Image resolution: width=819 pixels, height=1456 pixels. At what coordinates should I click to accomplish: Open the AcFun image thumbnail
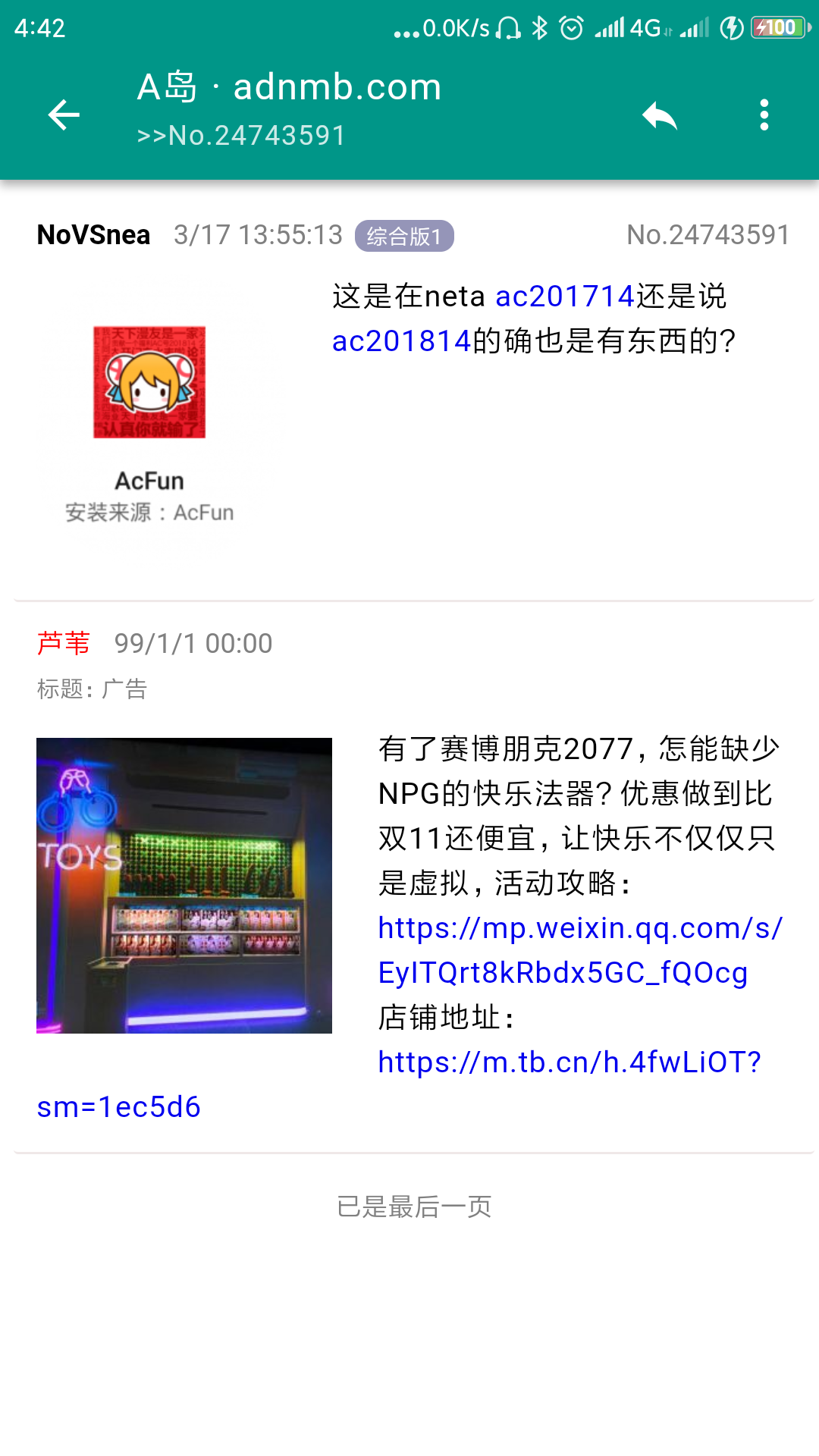coord(149,409)
